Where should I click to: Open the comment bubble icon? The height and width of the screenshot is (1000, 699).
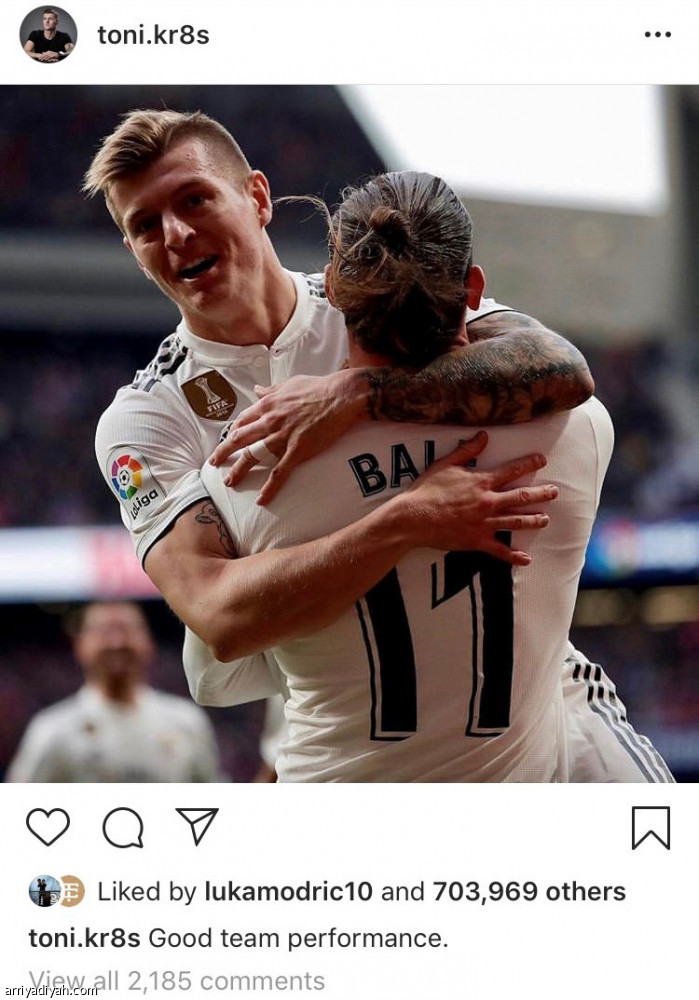[x=123, y=827]
